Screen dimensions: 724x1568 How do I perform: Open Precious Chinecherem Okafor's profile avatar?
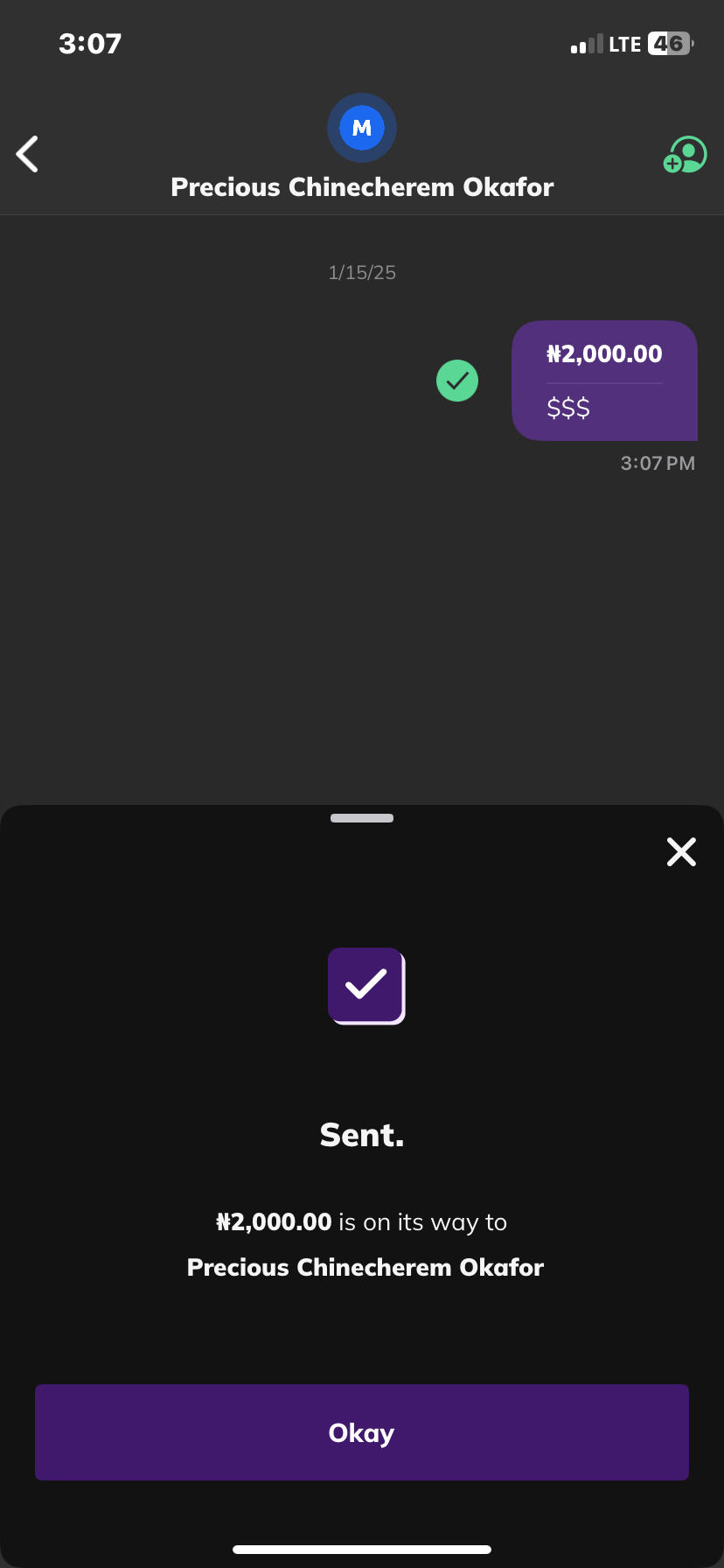pyautogui.click(x=362, y=128)
